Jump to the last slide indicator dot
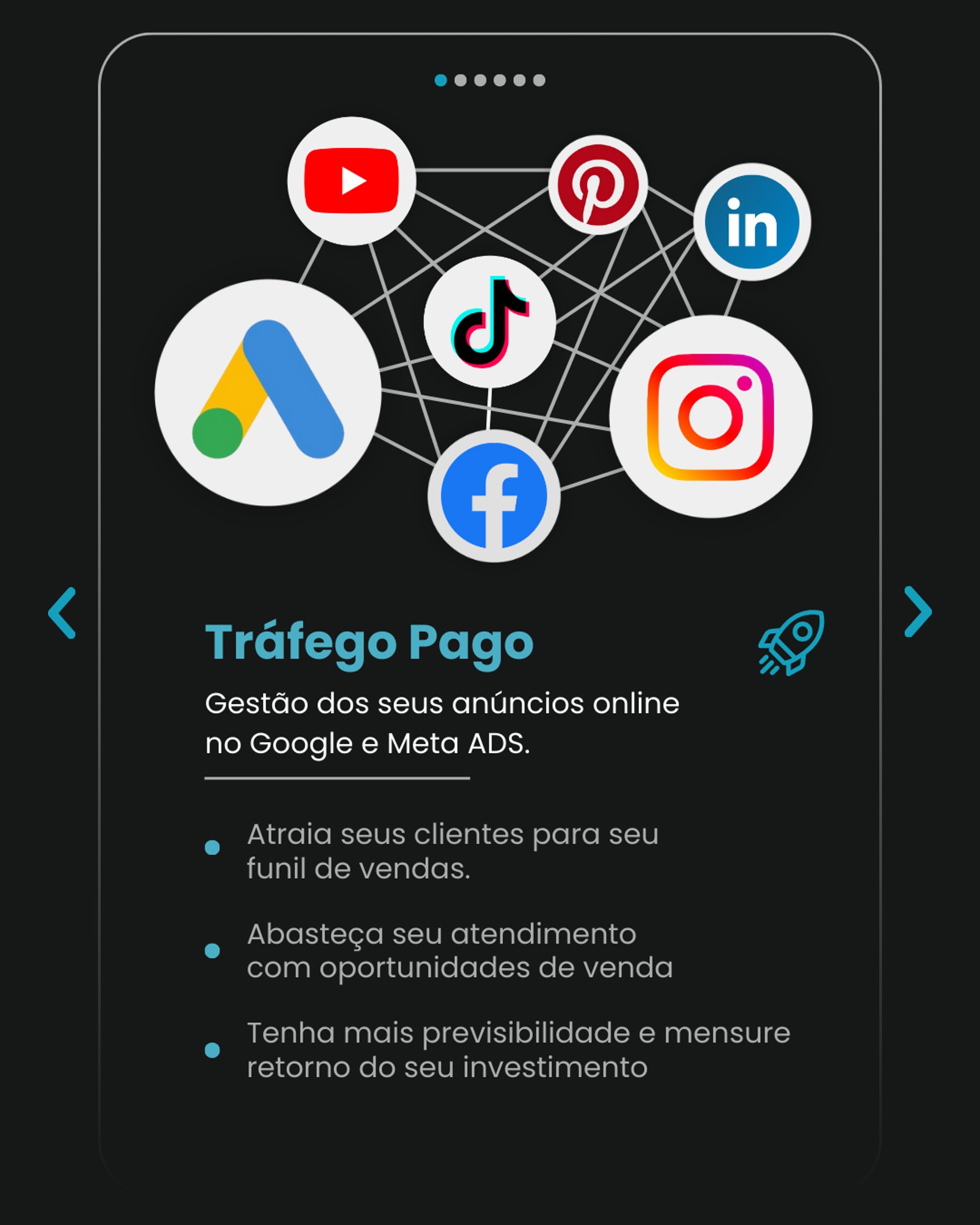Viewport: 980px width, 1225px height. point(539,80)
